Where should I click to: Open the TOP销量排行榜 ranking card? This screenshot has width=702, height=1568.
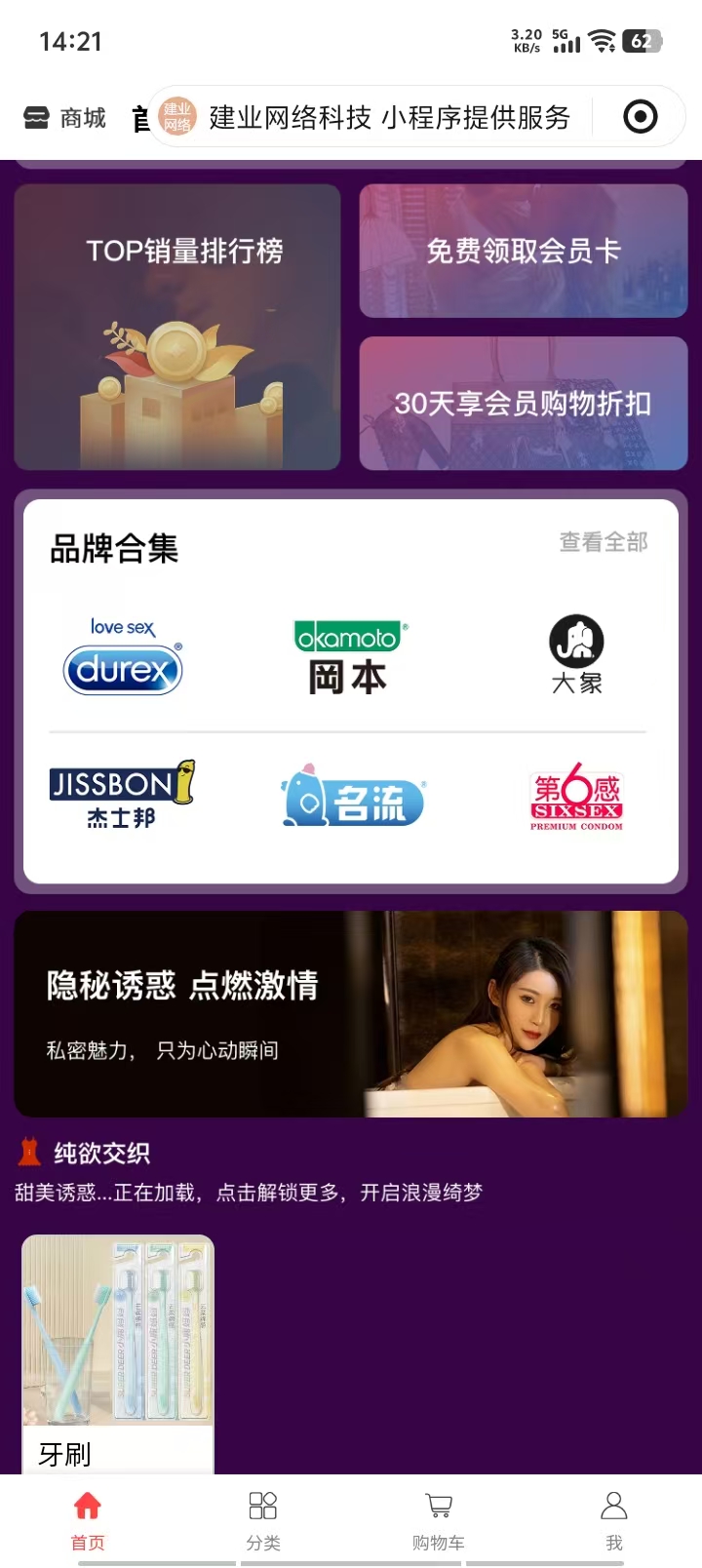pyautogui.click(x=177, y=327)
